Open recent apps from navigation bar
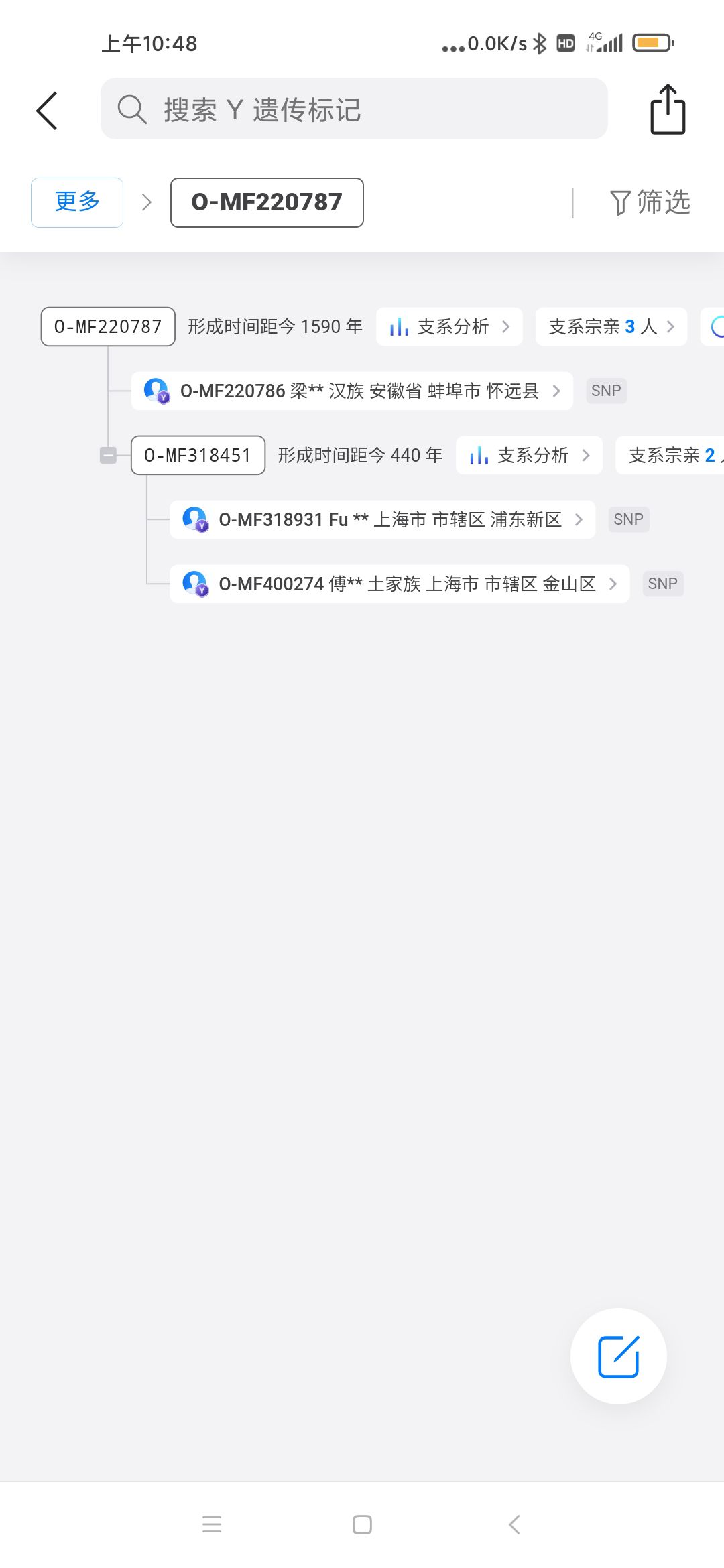This screenshot has width=724, height=1568. click(212, 1525)
